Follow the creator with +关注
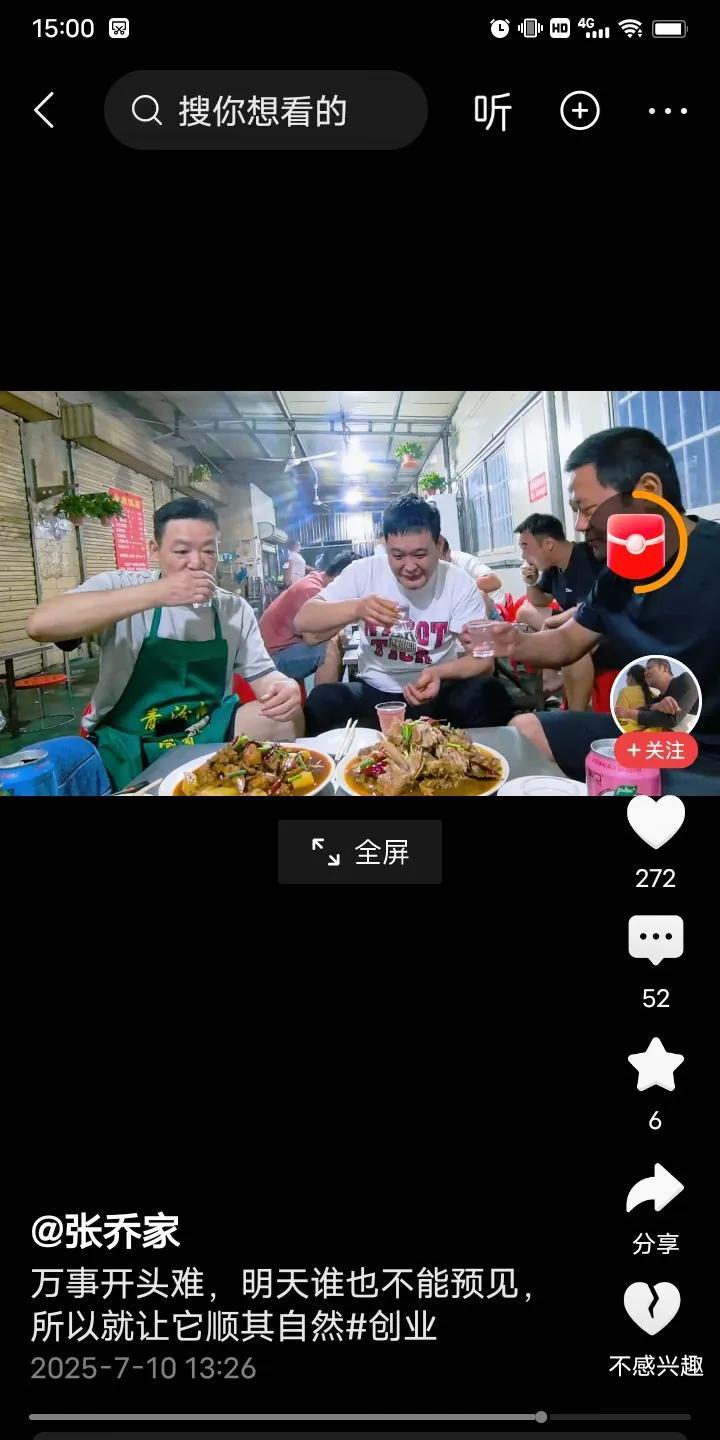 coord(656,750)
